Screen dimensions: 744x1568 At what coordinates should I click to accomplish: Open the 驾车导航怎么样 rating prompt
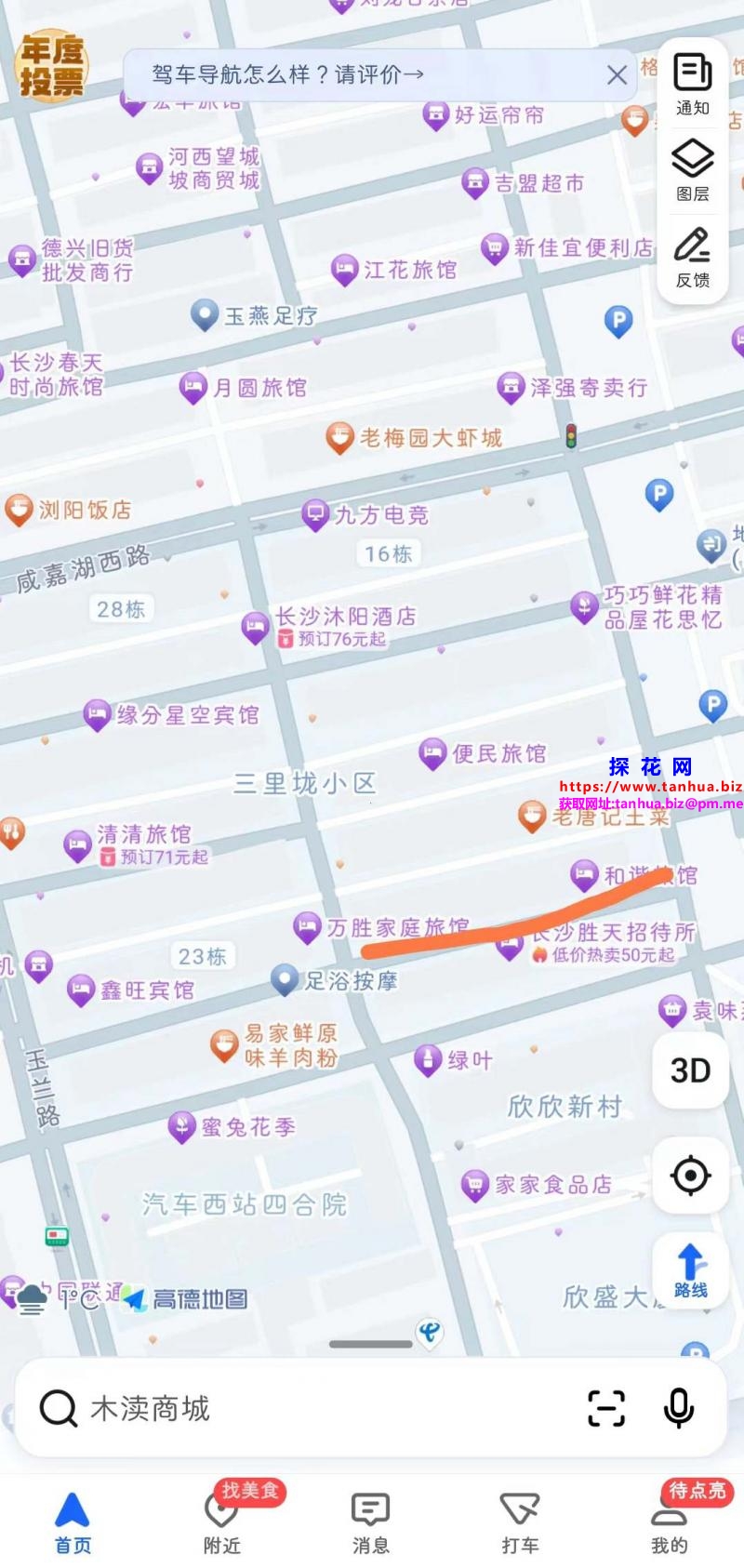coord(288,74)
